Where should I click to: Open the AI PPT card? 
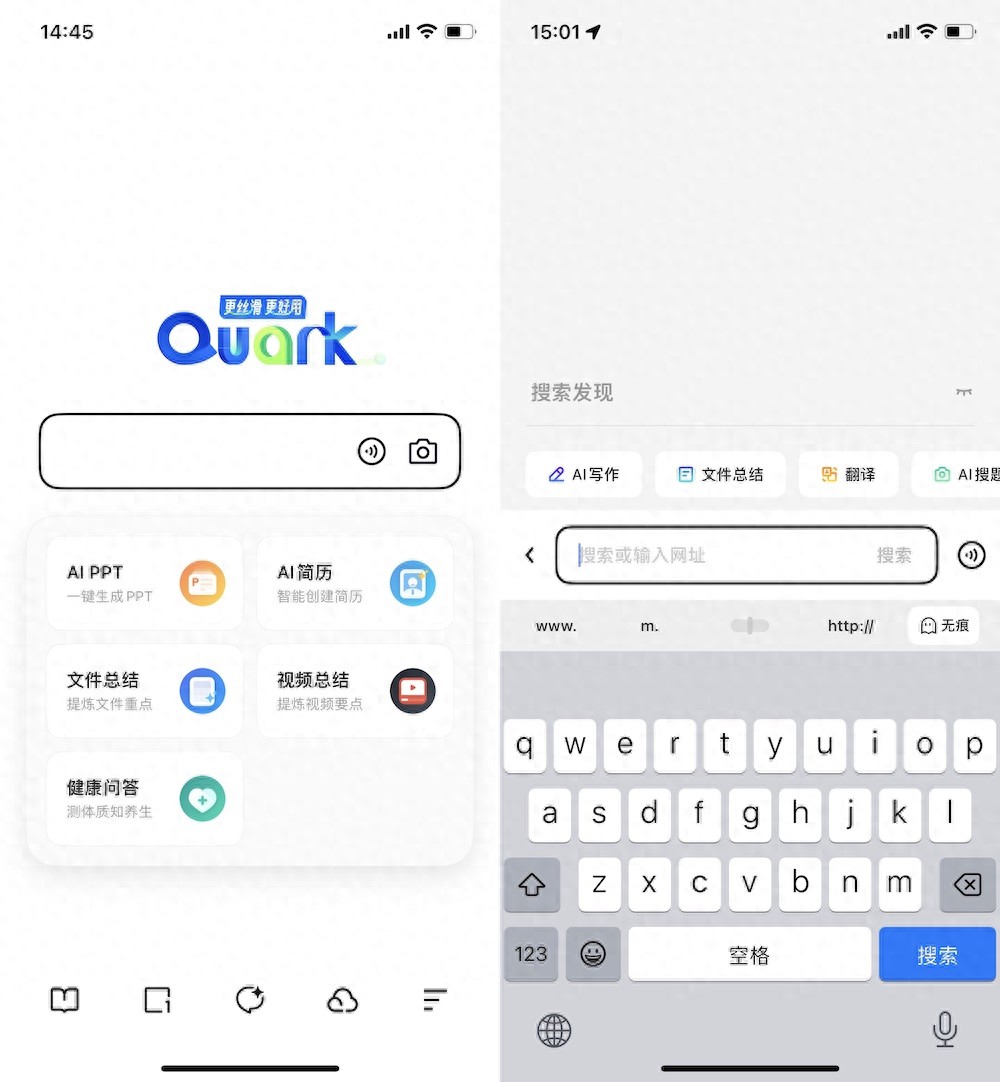point(145,583)
